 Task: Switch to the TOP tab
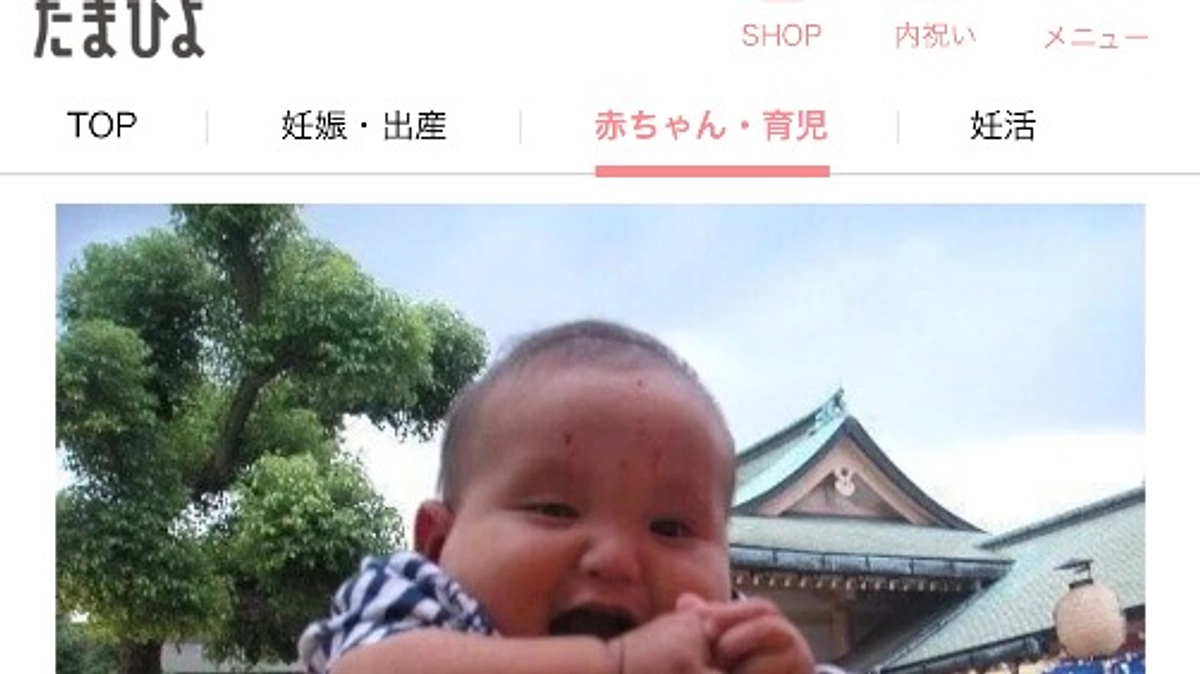tap(101, 126)
